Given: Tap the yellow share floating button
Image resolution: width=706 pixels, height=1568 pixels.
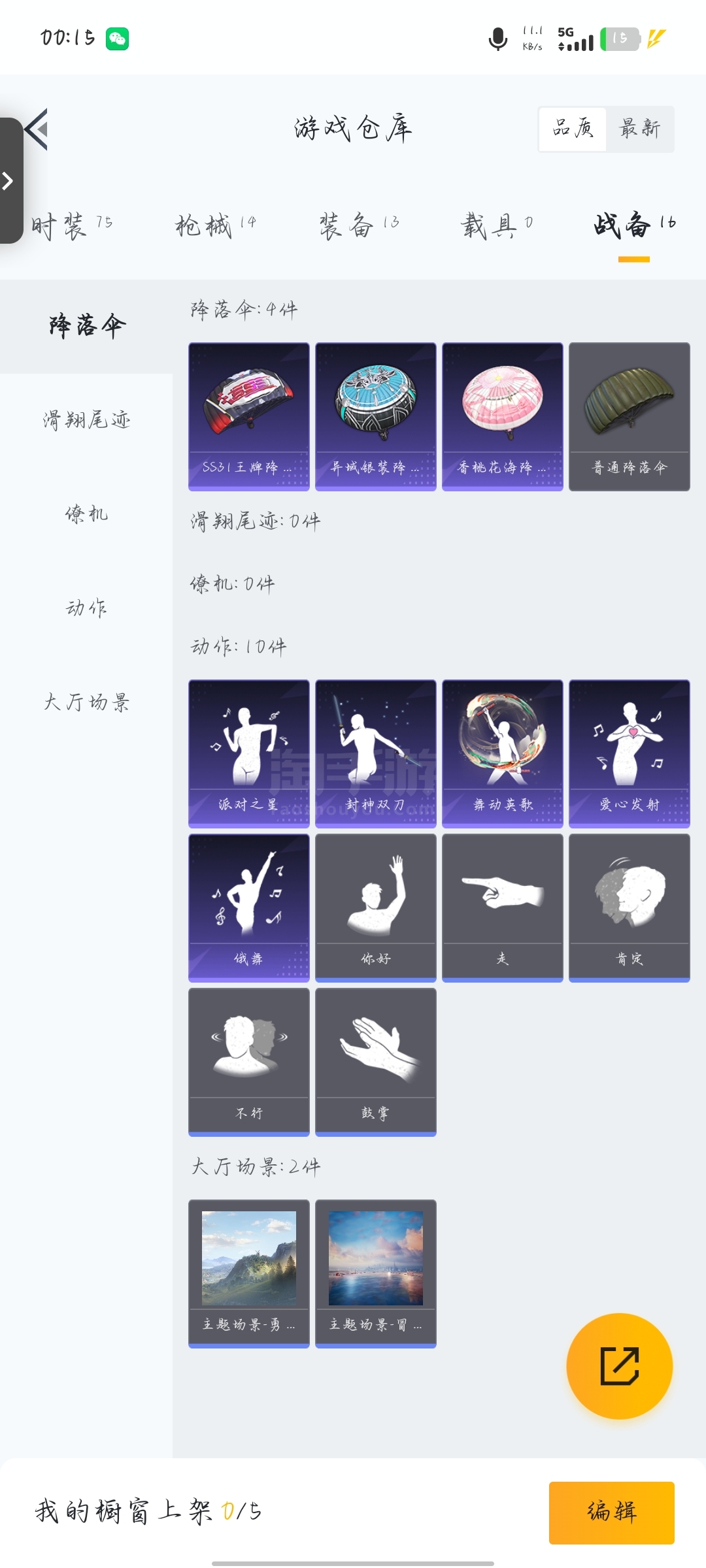Looking at the screenshot, I should pos(619,1366).
